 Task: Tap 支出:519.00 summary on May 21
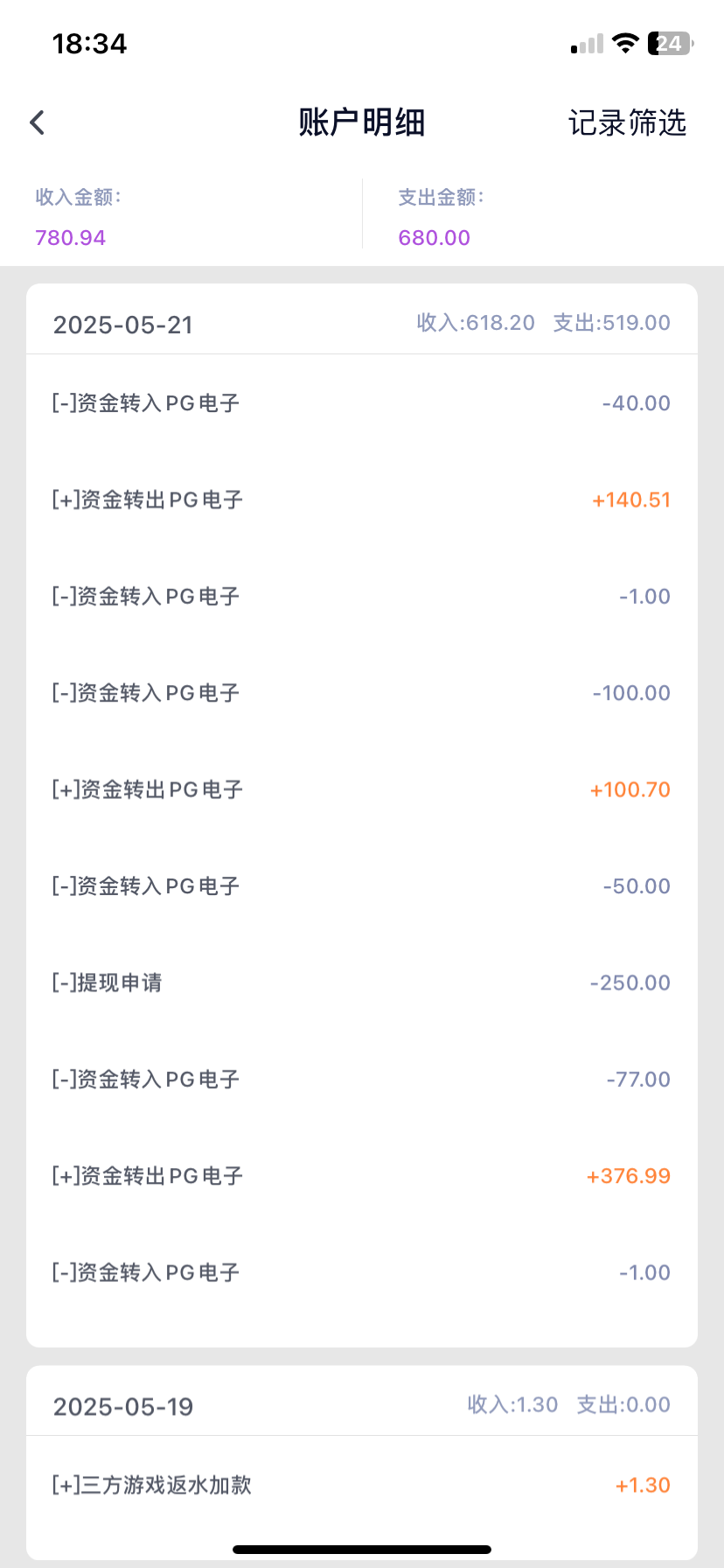click(613, 322)
